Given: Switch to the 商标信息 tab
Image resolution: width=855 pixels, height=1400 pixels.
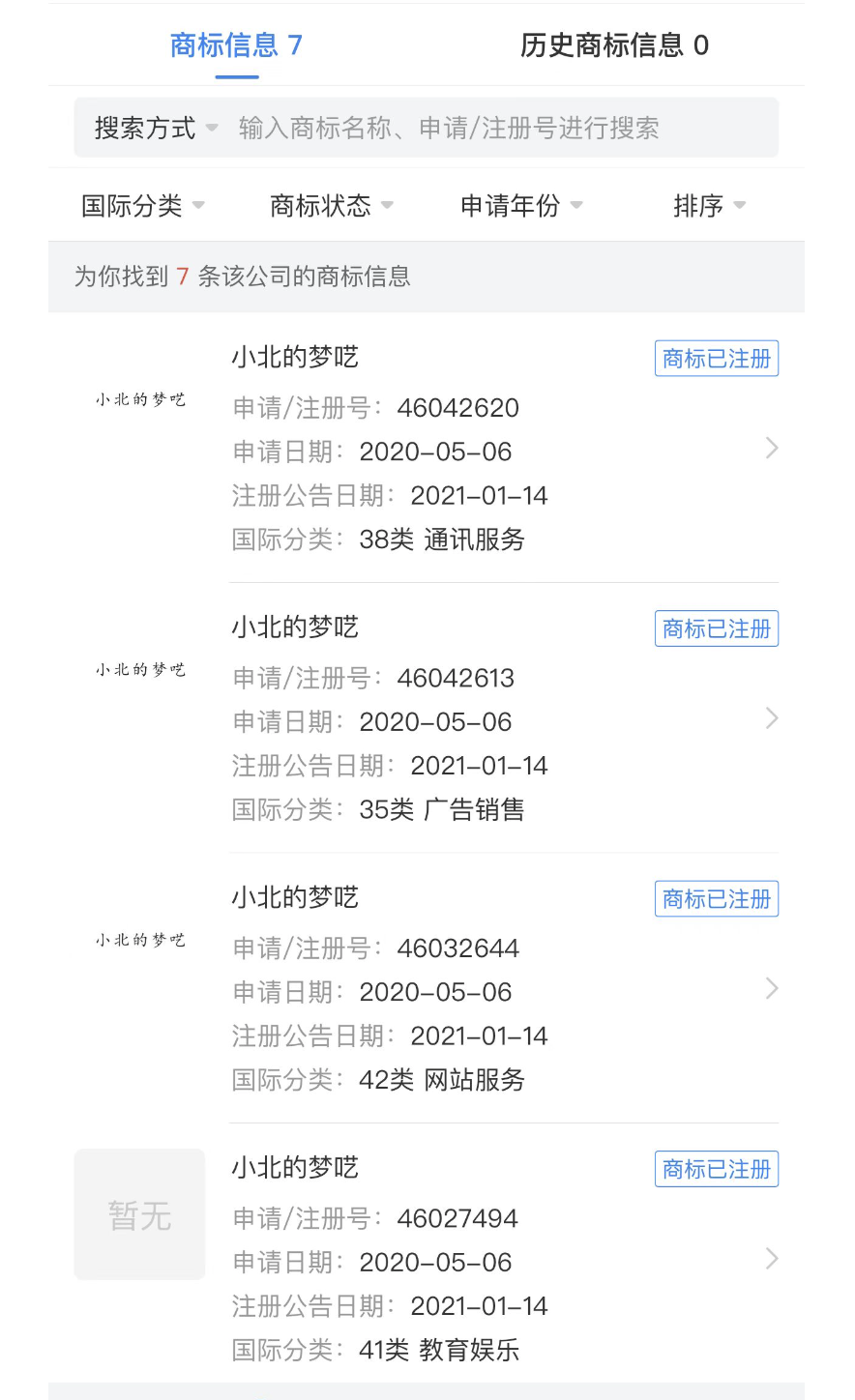Looking at the screenshot, I should coord(236,45).
